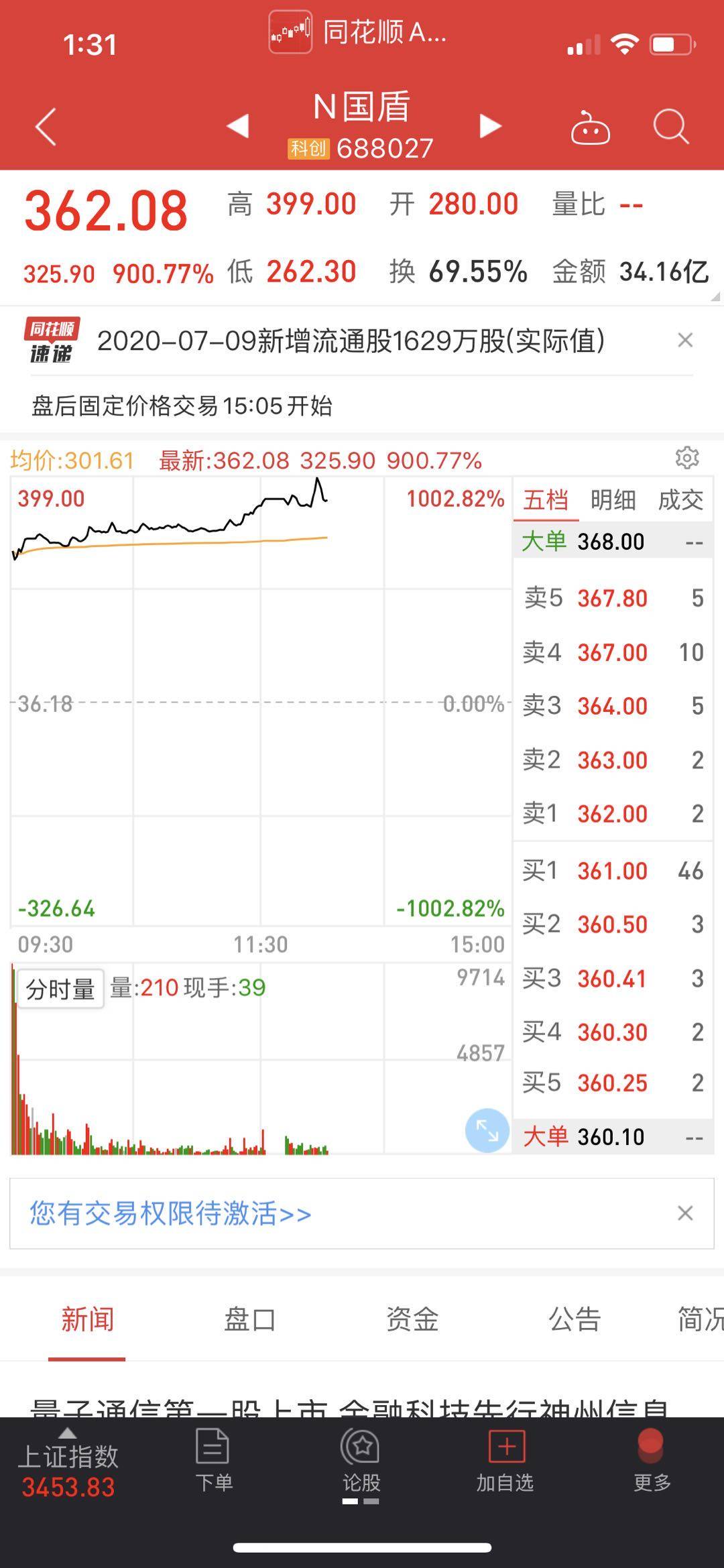Image resolution: width=724 pixels, height=1568 pixels.
Task: Add stock to watchlist with 加自选
Action: (x=505, y=1460)
